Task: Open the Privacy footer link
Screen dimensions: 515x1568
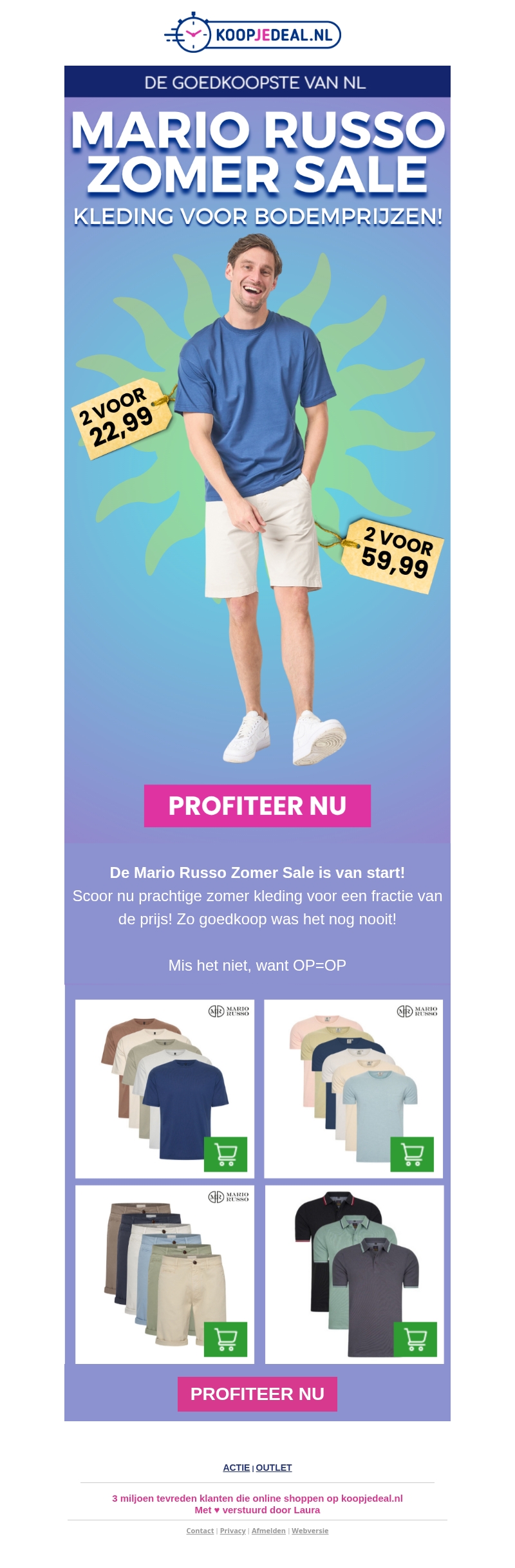Action: point(232,1531)
